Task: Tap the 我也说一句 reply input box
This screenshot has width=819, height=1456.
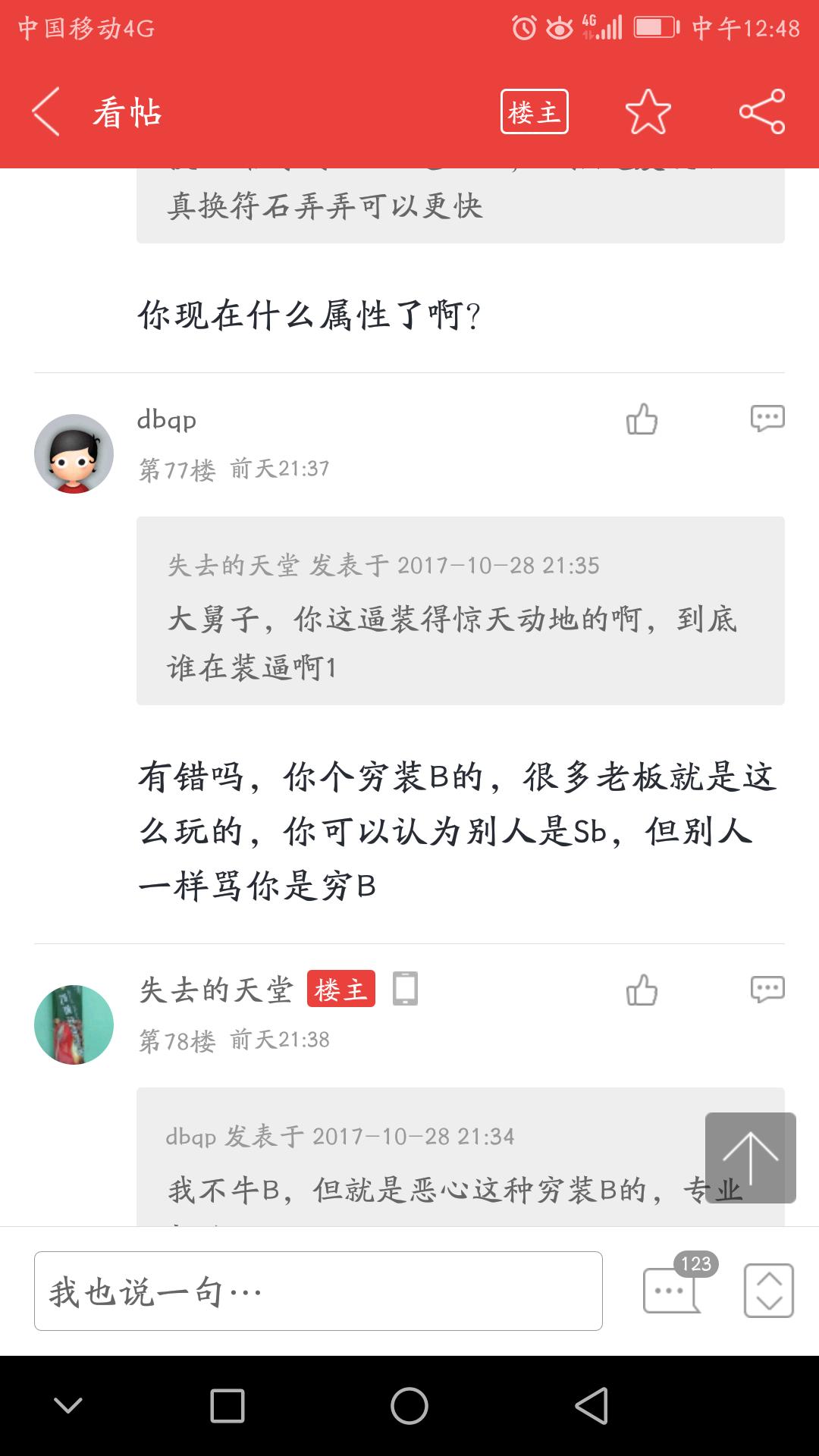Action: pyautogui.click(x=318, y=1291)
